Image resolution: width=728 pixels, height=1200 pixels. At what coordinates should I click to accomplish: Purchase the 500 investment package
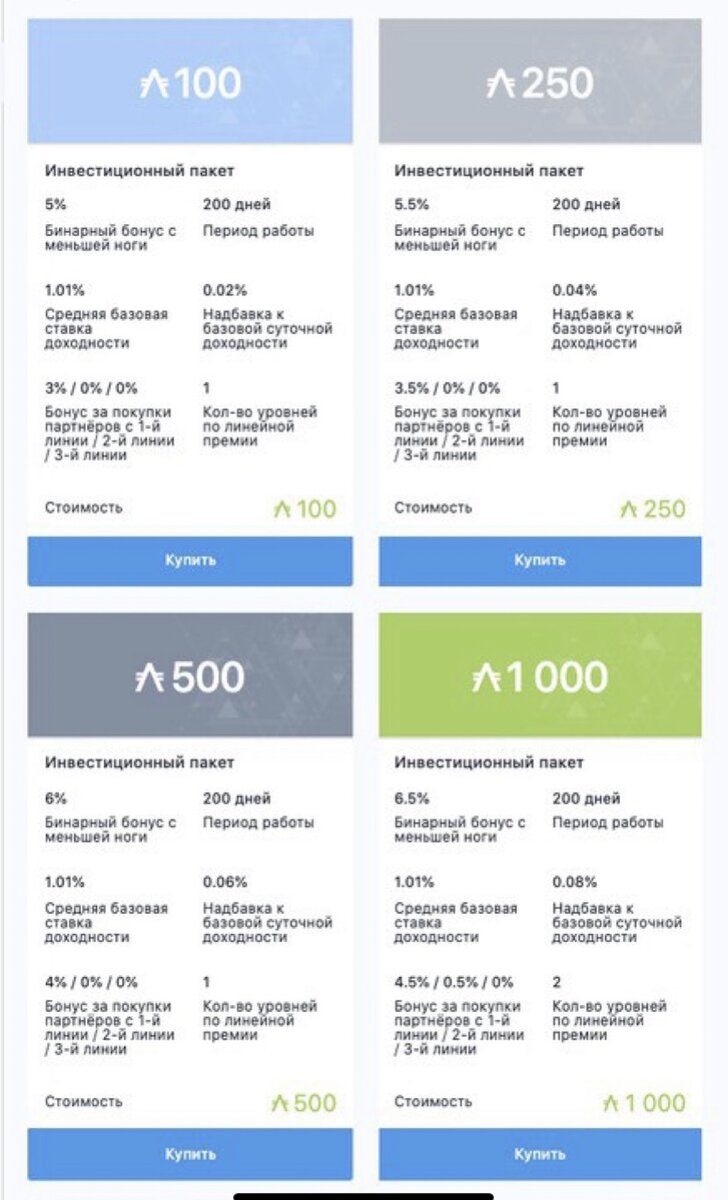coord(190,1154)
